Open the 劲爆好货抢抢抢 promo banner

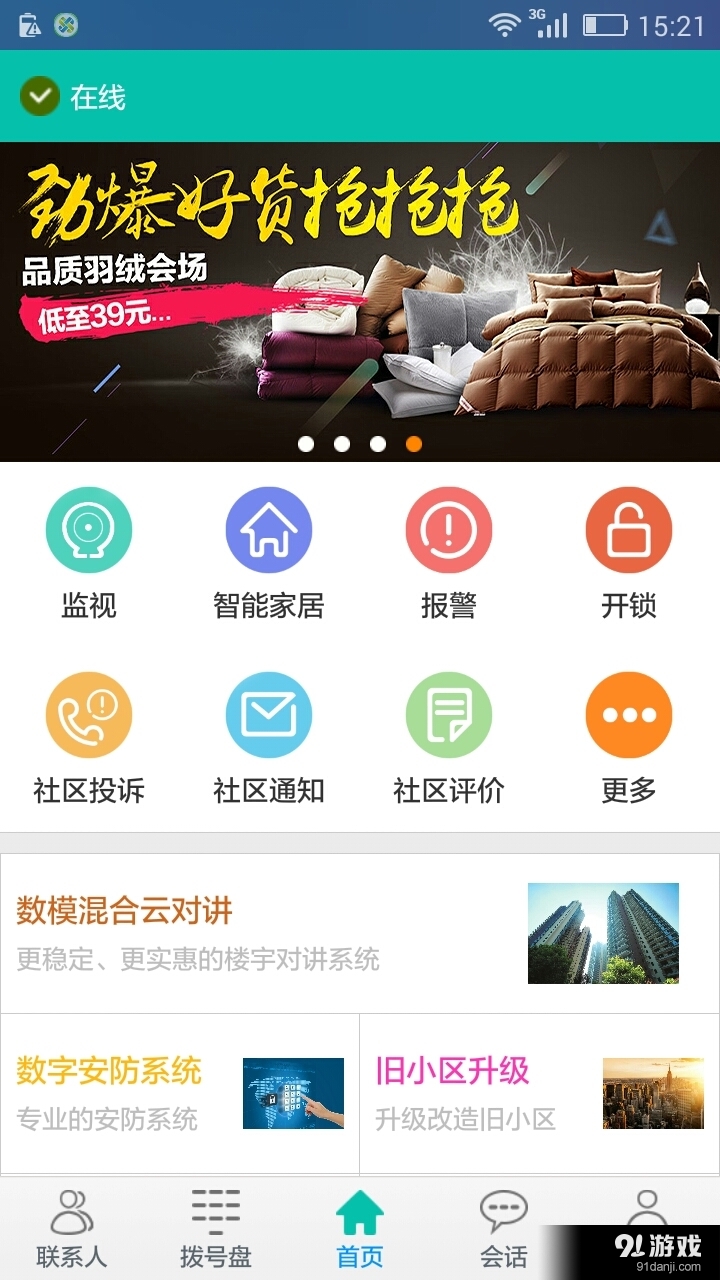click(360, 302)
